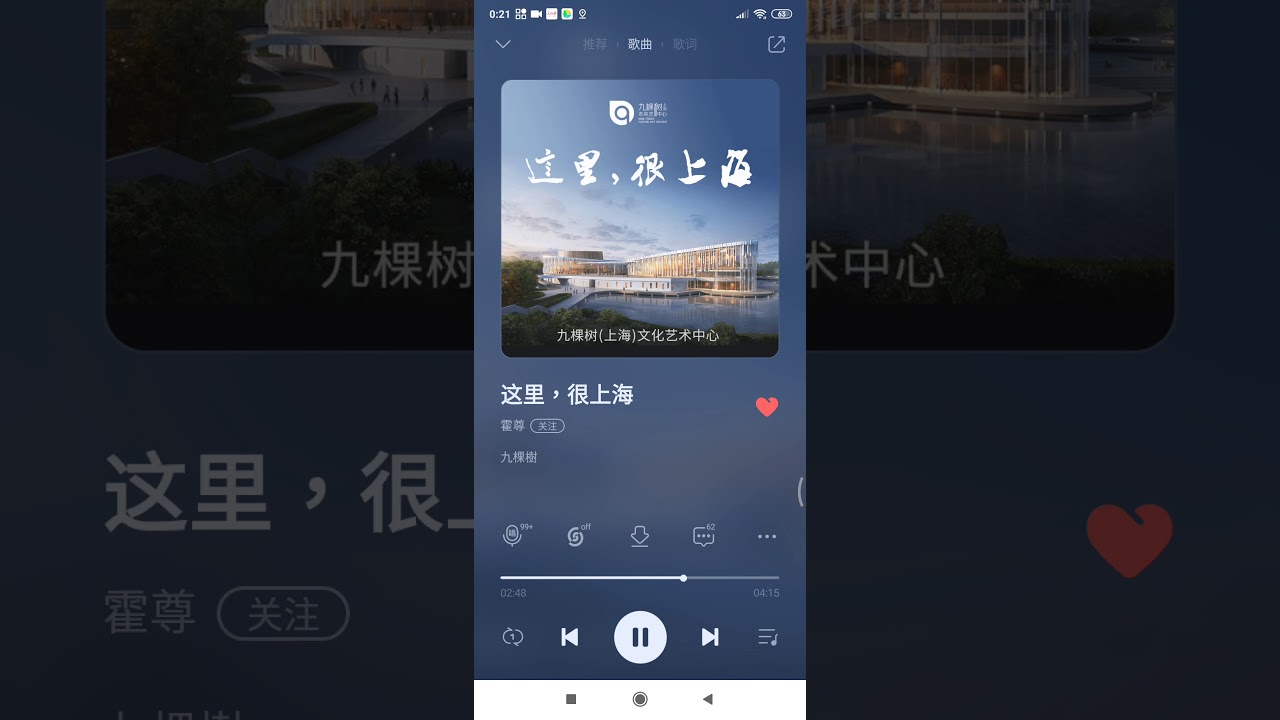Open the playlist queue
The width and height of the screenshot is (1280, 720).
coord(767,637)
